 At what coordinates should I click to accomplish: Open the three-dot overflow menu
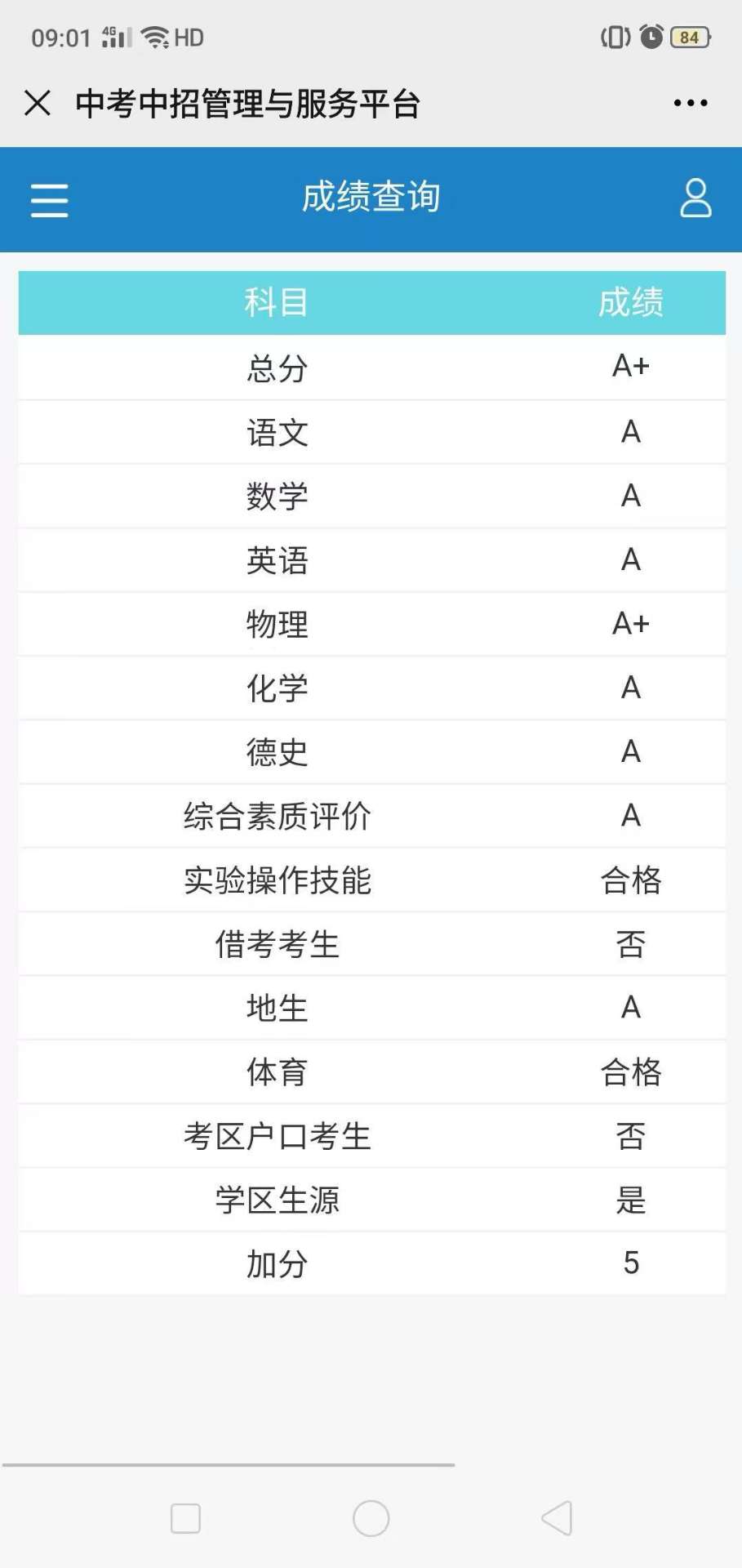point(691,103)
